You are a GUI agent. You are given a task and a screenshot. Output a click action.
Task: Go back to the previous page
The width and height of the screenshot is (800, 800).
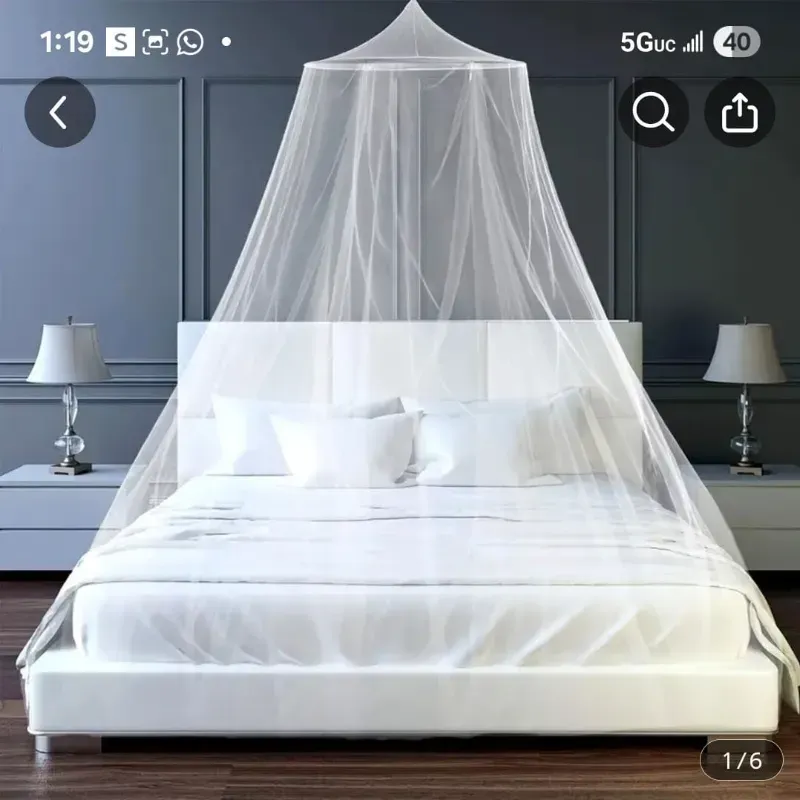click(59, 112)
